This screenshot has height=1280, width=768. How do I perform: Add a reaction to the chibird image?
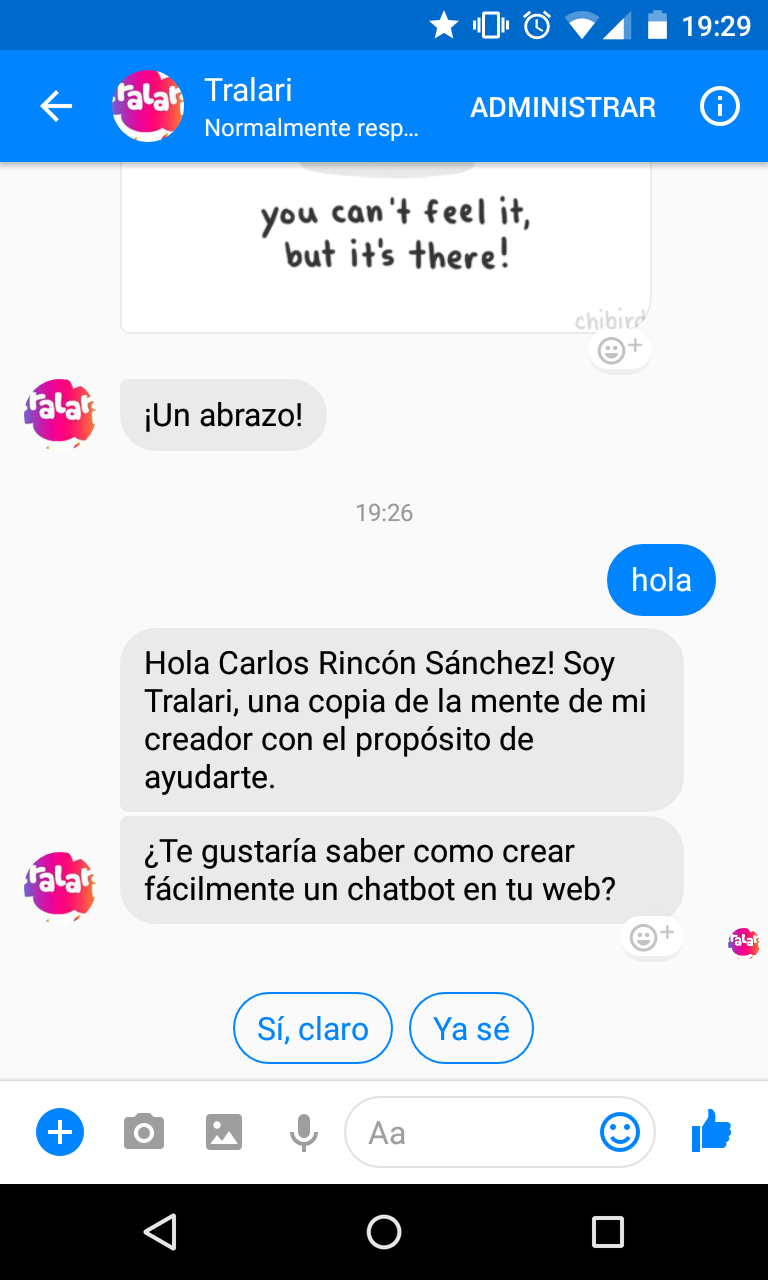point(620,350)
